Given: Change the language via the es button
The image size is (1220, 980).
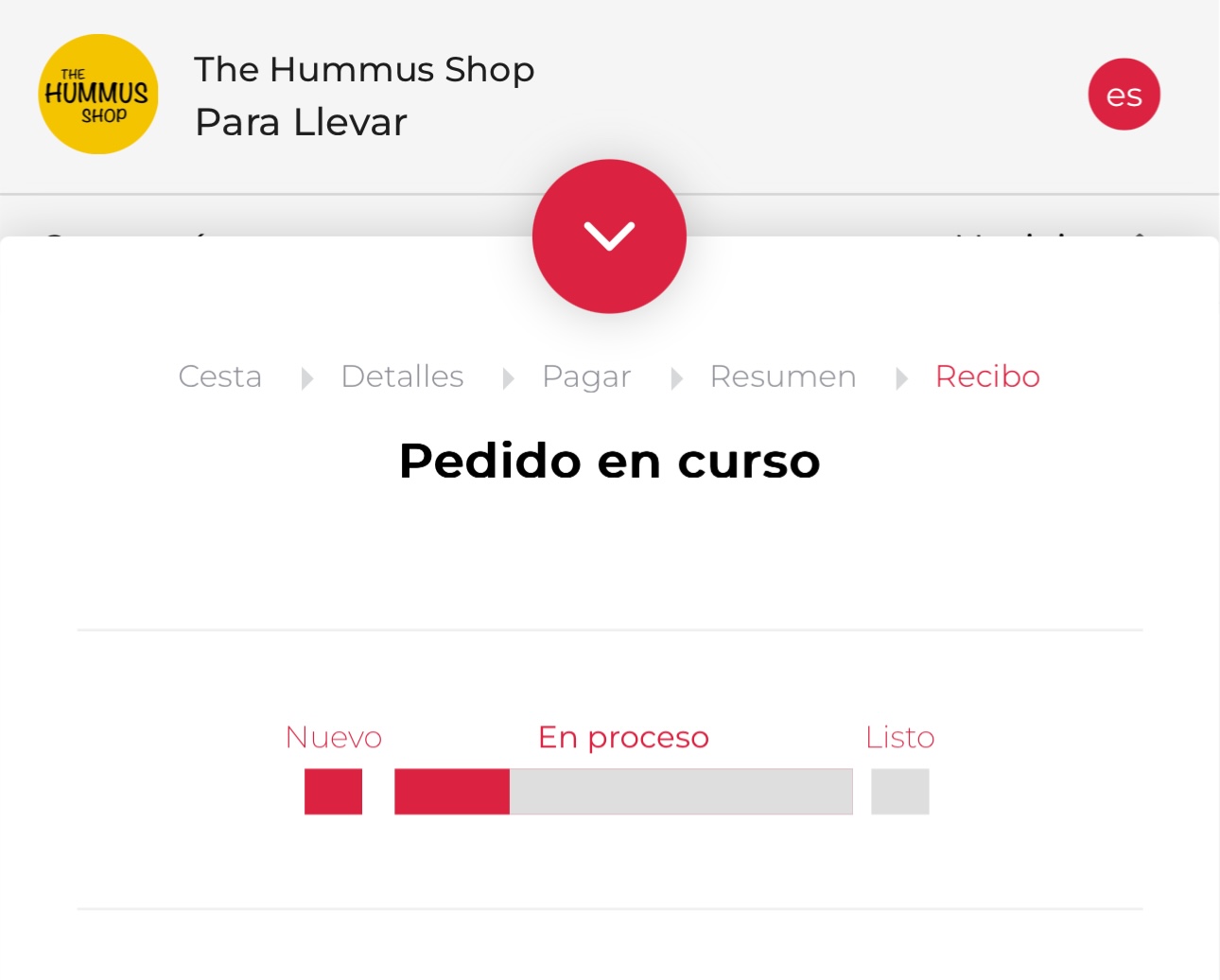Looking at the screenshot, I should click(1124, 95).
